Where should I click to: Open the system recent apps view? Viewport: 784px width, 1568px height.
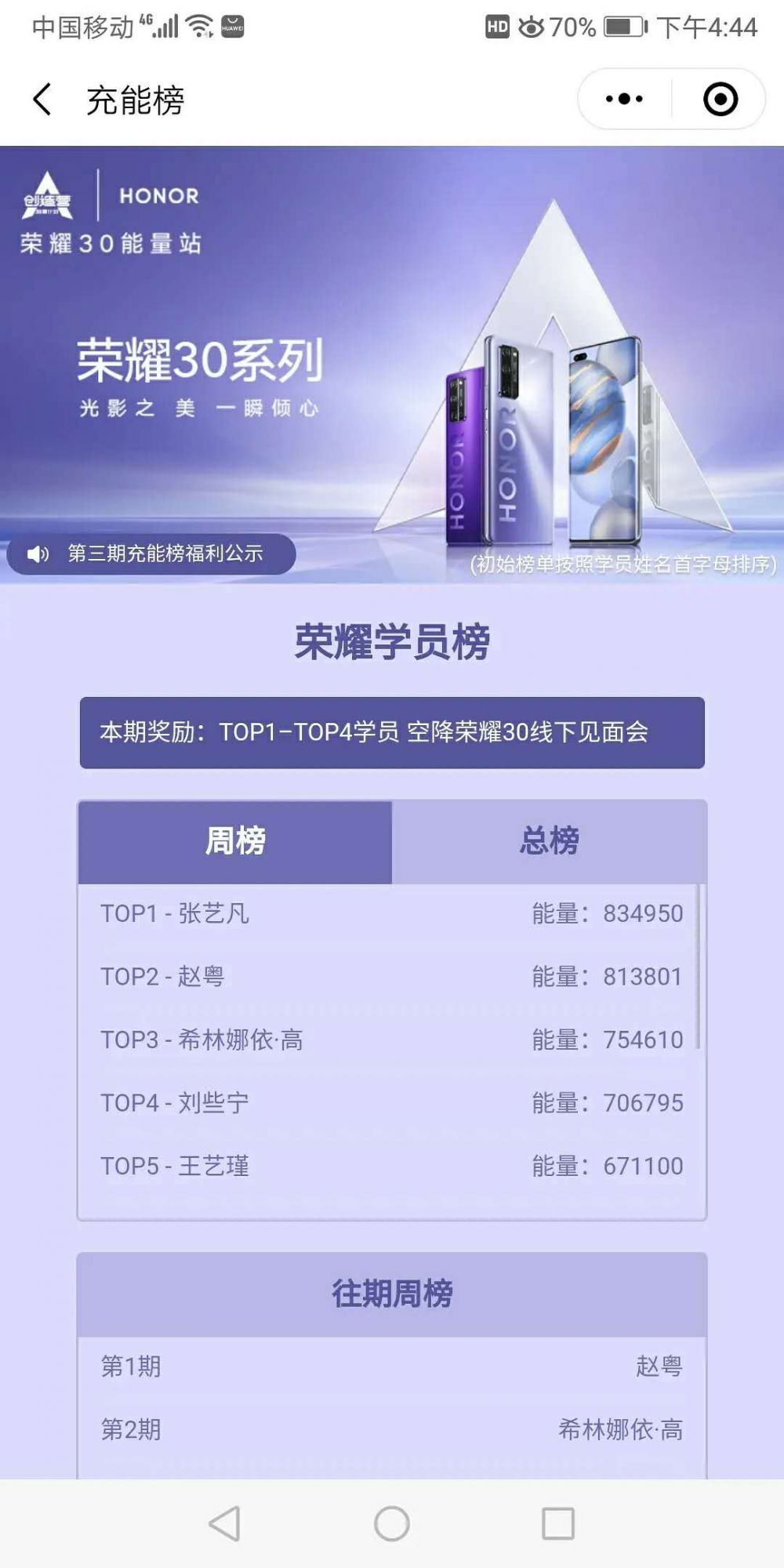pos(558,1524)
